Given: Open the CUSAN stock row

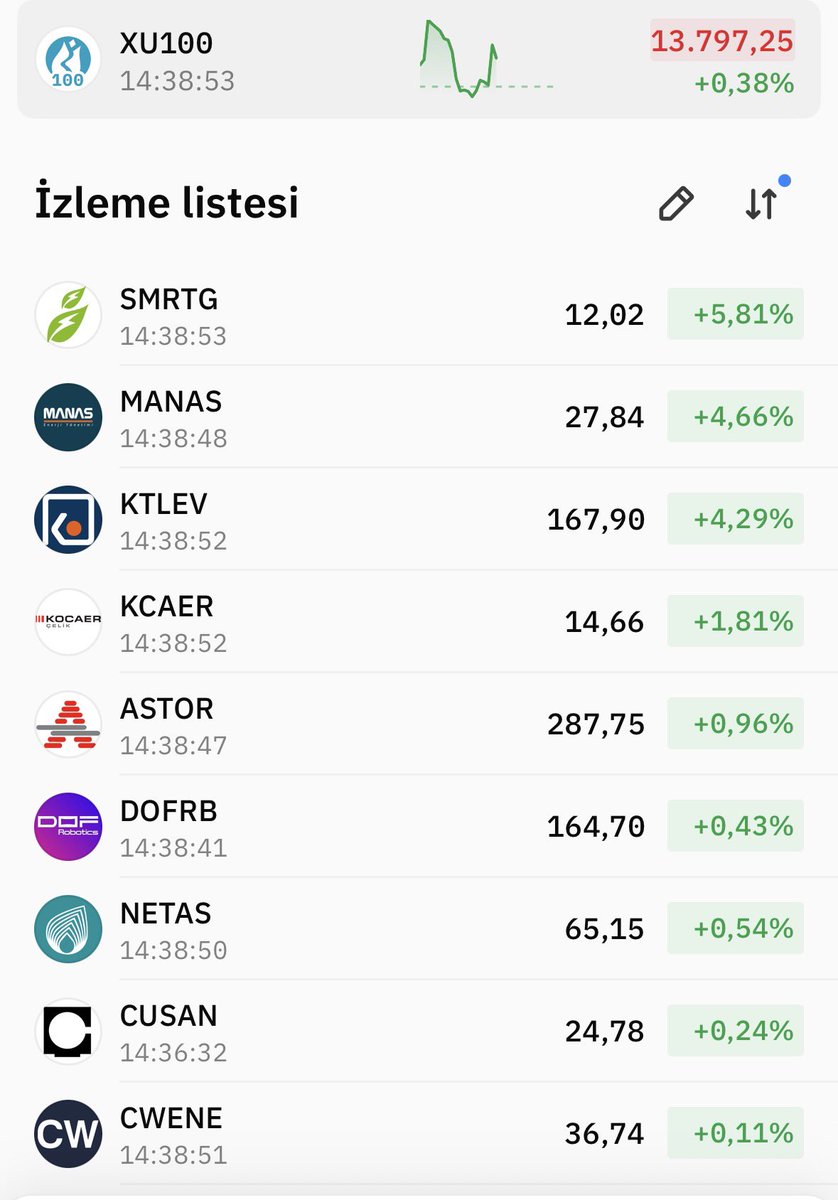Looking at the screenshot, I should (419, 1031).
